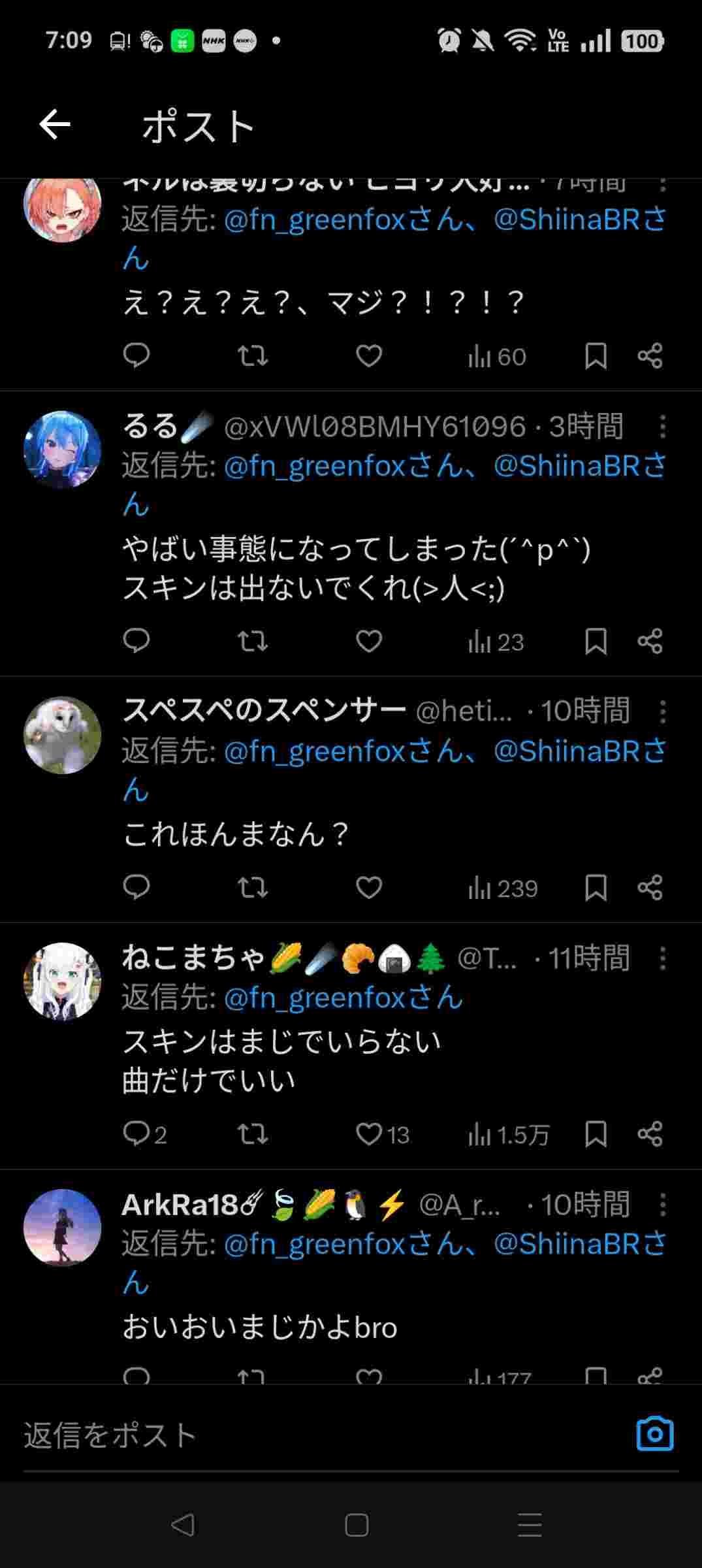Open るる's profile avatar
Image resolution: width=702 pixels, height=1568 pixels.
[x=63, y=450]
